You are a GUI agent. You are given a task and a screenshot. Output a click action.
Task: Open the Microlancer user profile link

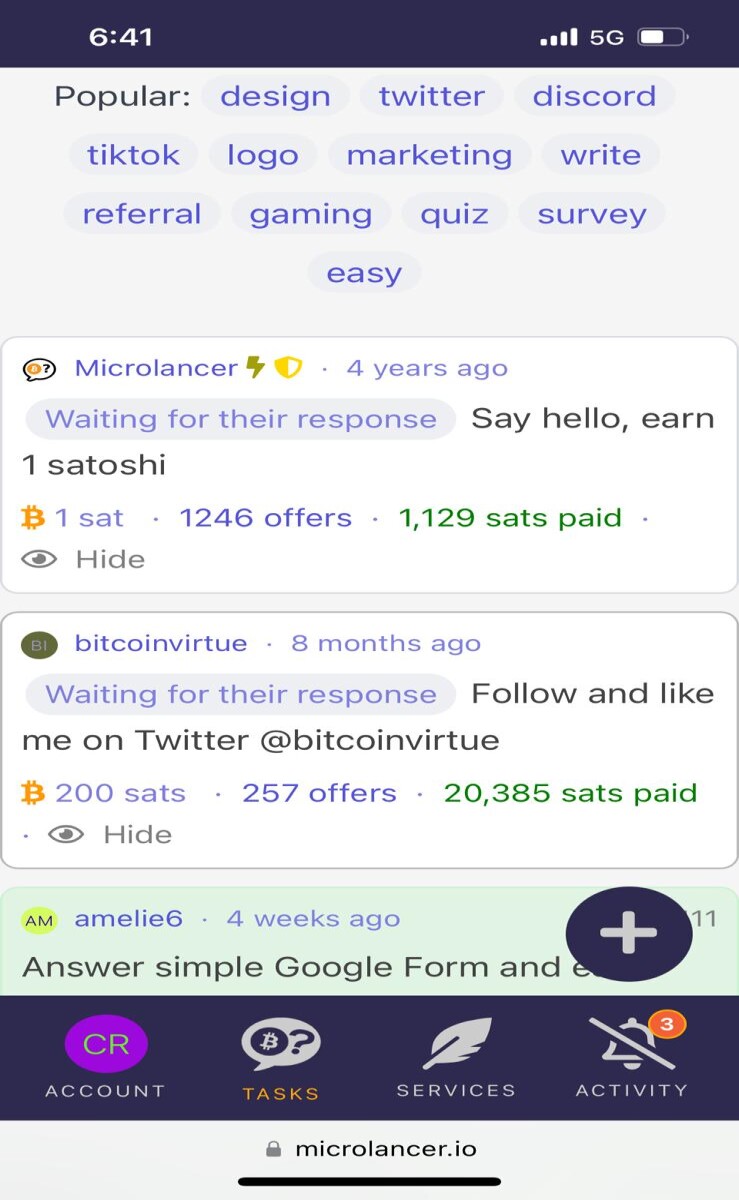pos(156,368)
